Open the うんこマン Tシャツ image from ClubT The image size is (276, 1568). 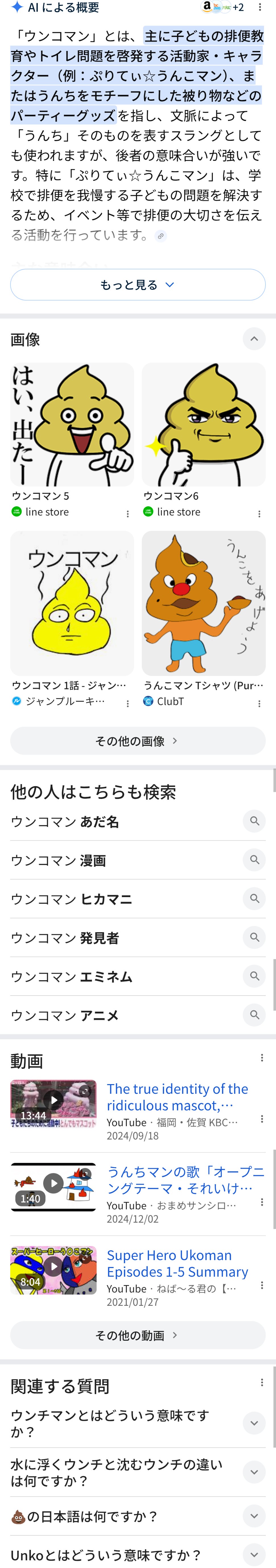[x=204, y=603]
